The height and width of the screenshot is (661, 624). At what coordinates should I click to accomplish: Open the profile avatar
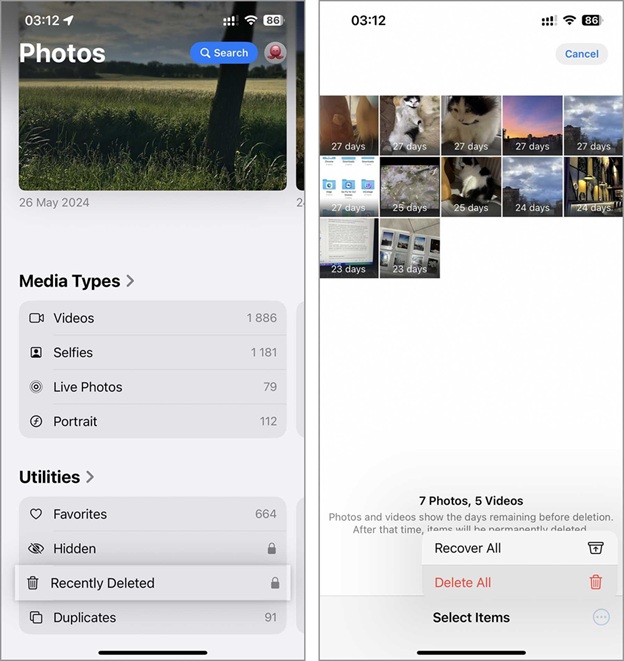[x=274, y=53]
